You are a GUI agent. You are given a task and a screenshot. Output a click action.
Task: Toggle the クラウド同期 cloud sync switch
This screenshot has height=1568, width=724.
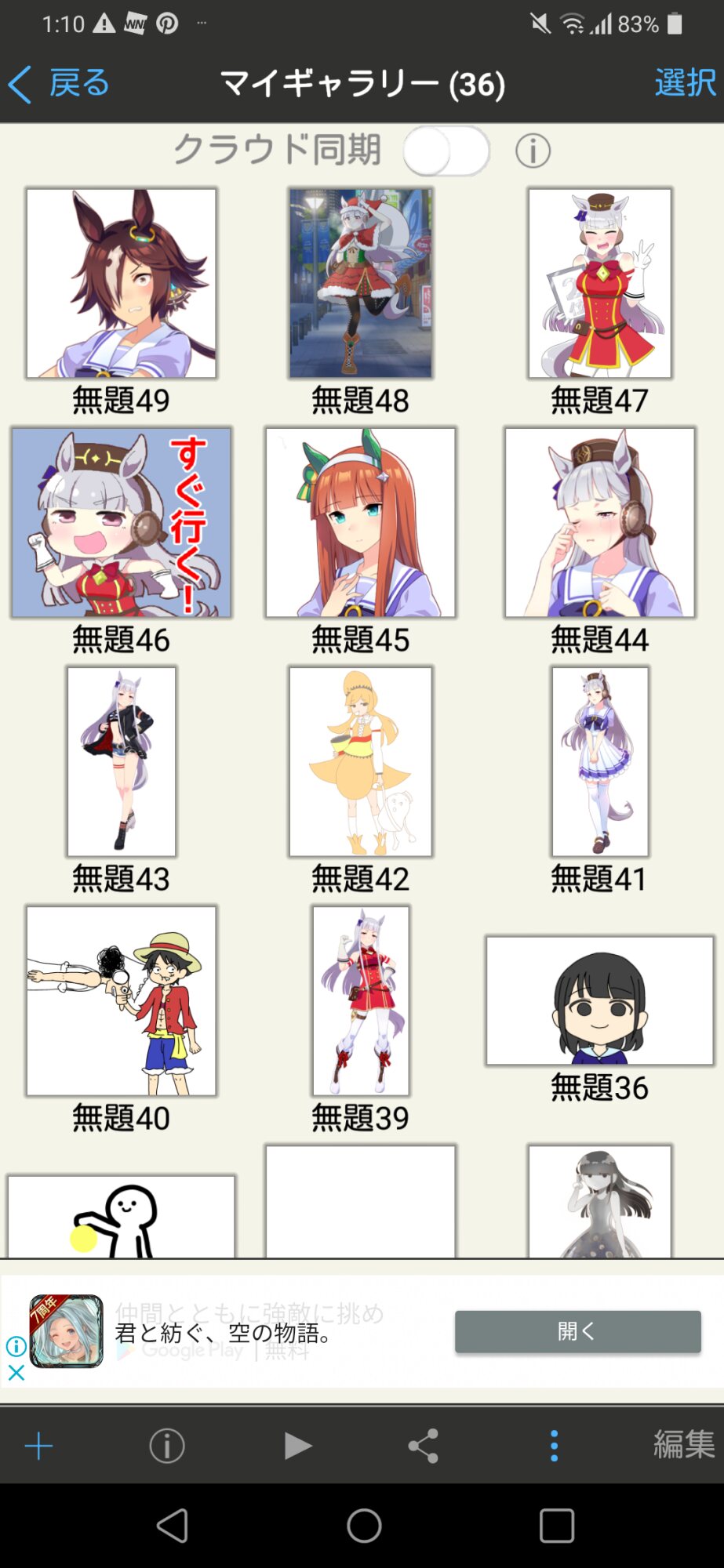coord(446,151)
